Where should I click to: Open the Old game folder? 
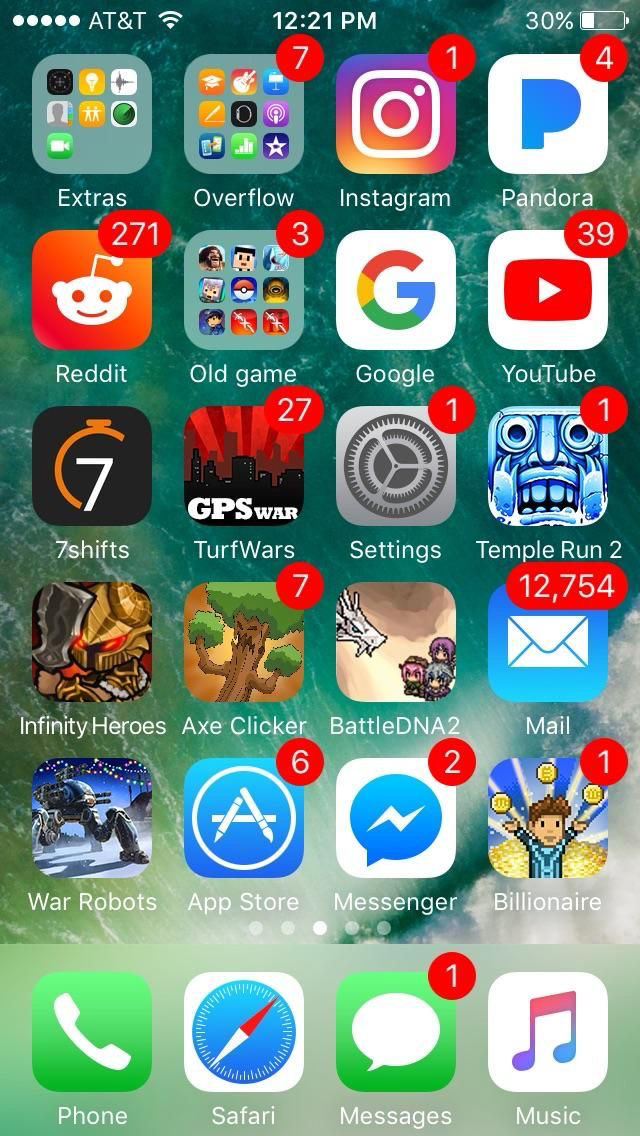(x=244, y=290)
